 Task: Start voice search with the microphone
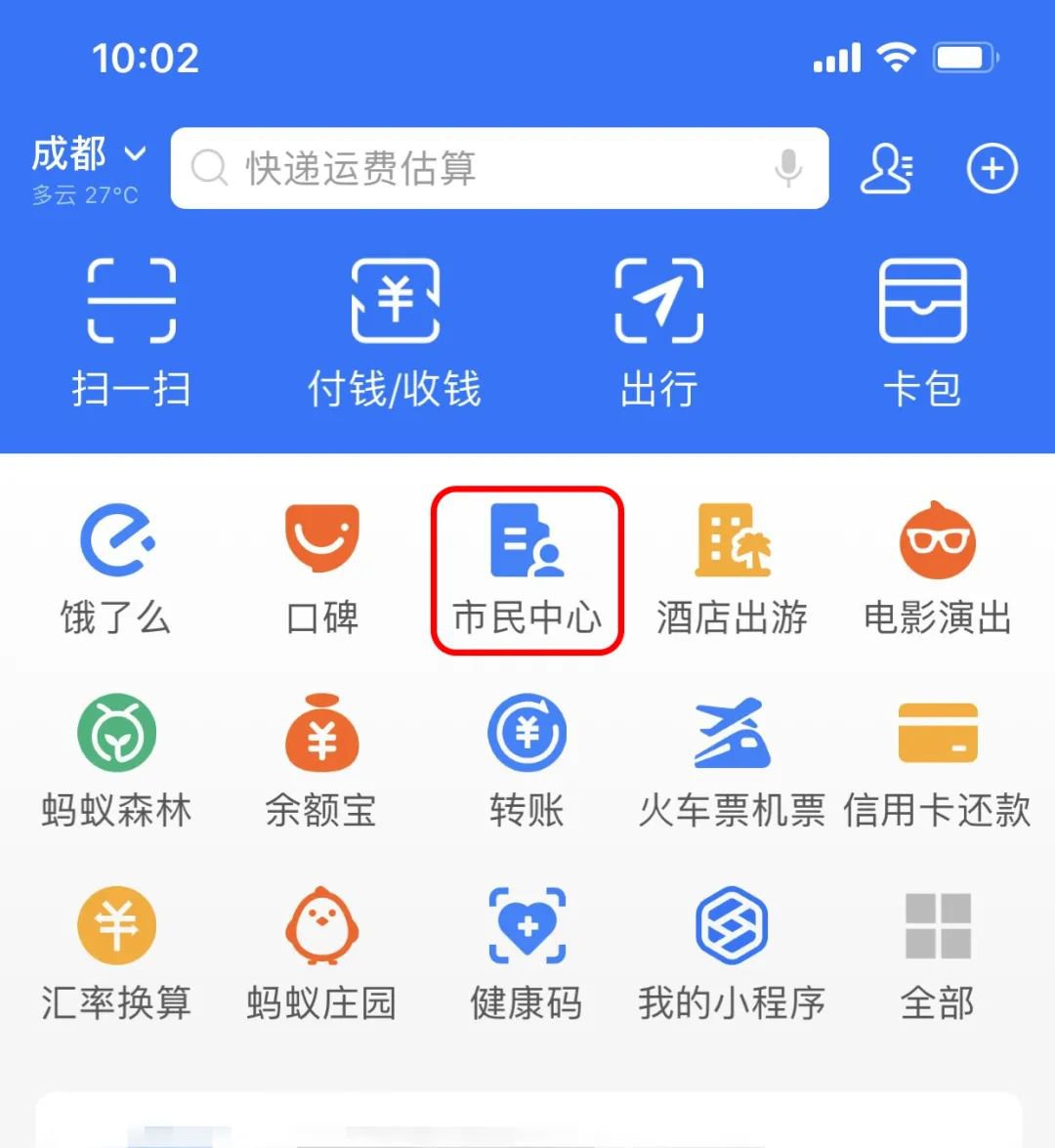(788, 168)
